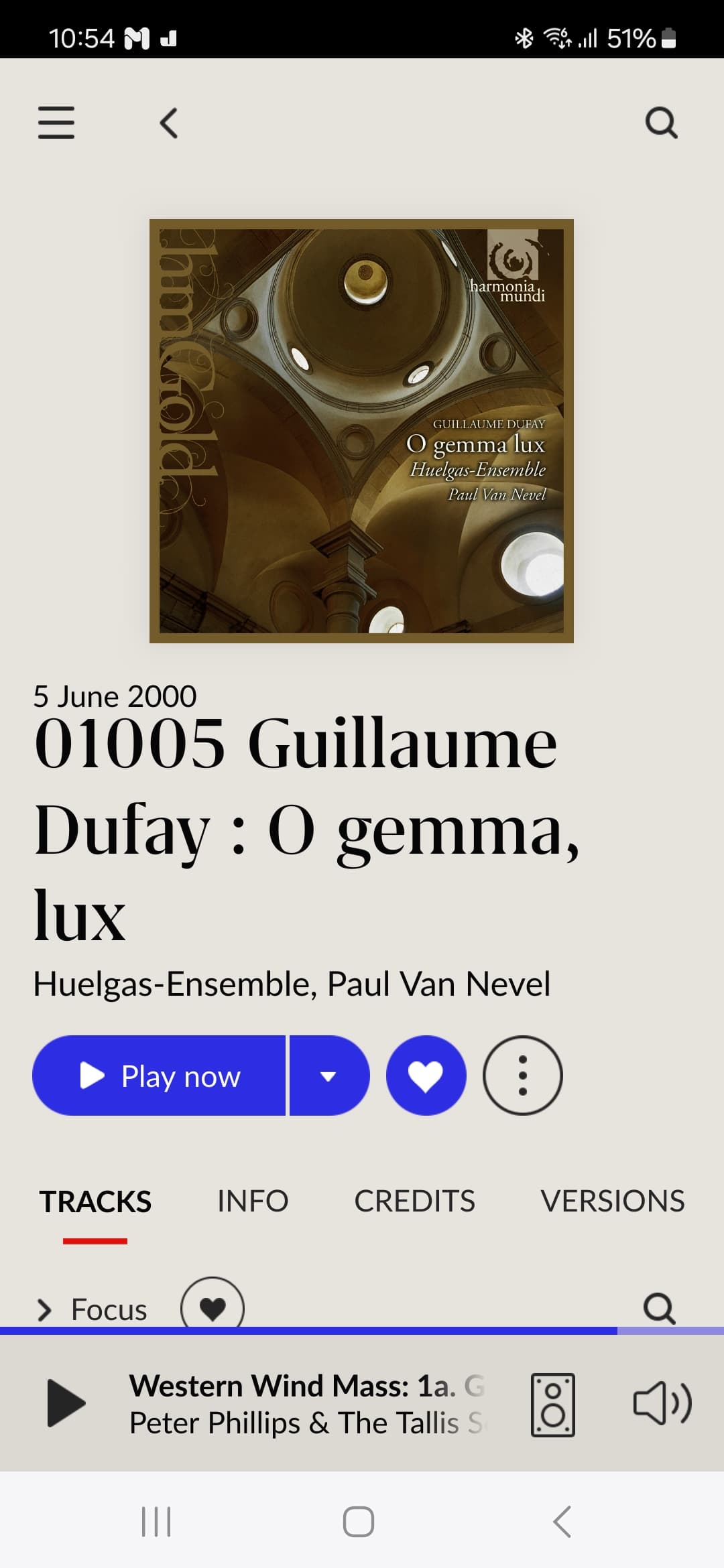Viewport: 724px width, 1568px height.
Task: Open the now playing Western Wind Mass
Action: click(x=306, y=1404)
